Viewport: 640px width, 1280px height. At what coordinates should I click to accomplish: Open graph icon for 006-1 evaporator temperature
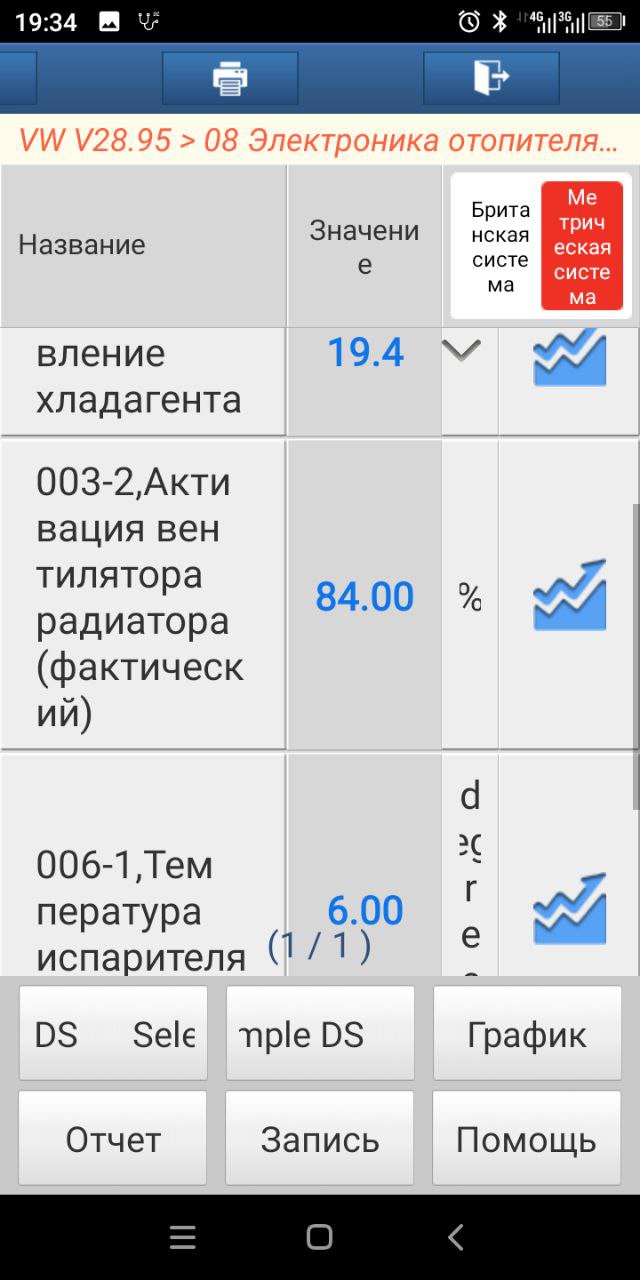[569, 909]
